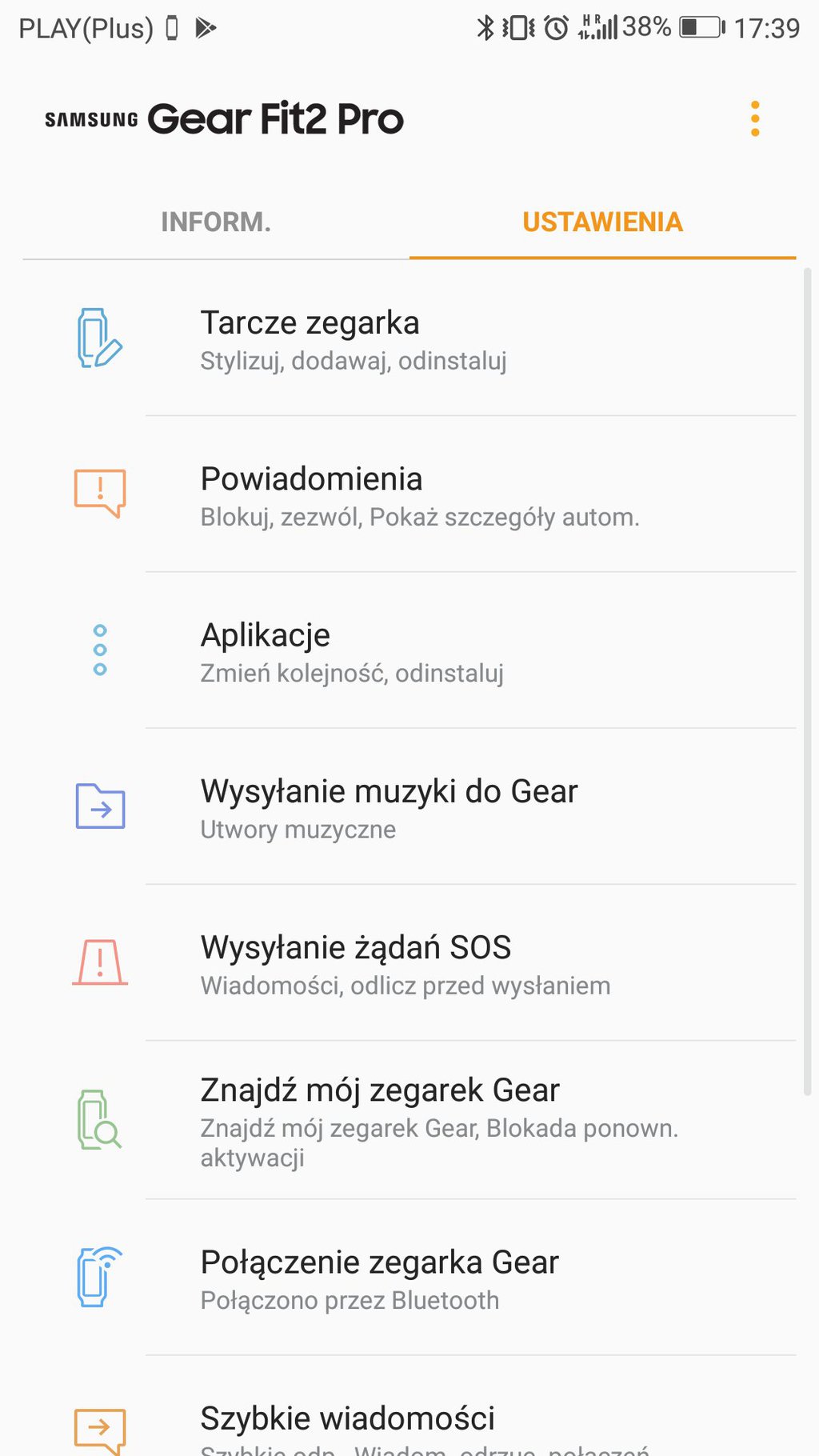819x1456 pixels.
Task: Switch to the INFORM. tab
Action: (x=216, y=222)
